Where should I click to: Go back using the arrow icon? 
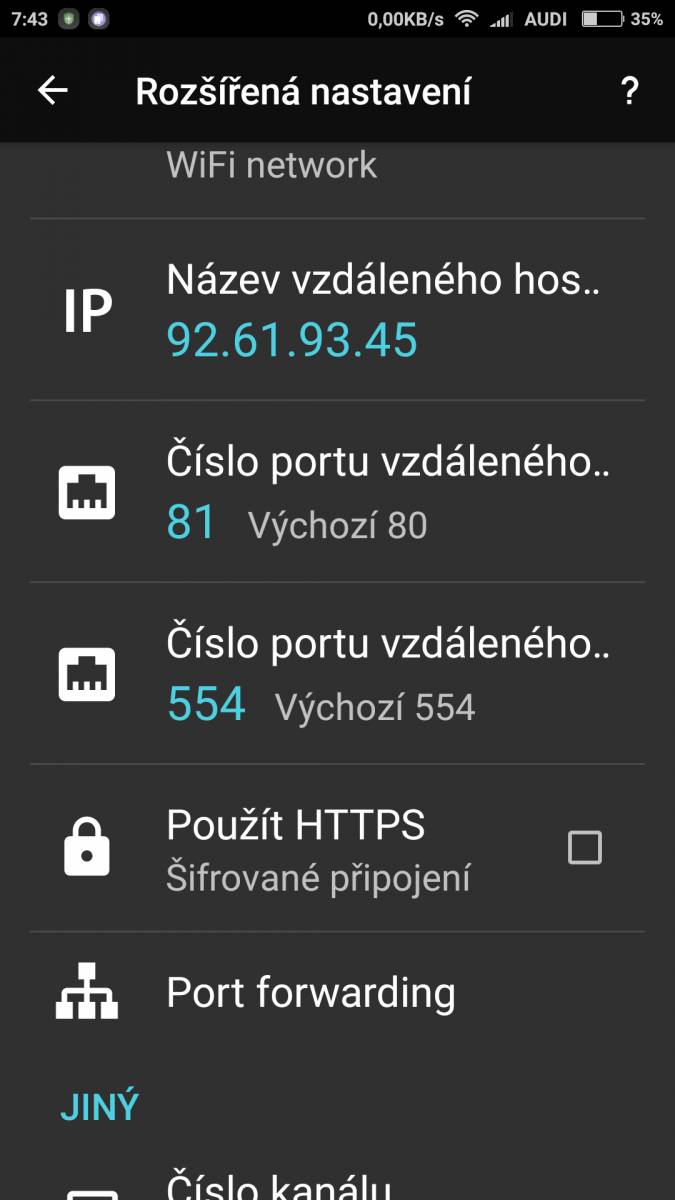point(53,91)
